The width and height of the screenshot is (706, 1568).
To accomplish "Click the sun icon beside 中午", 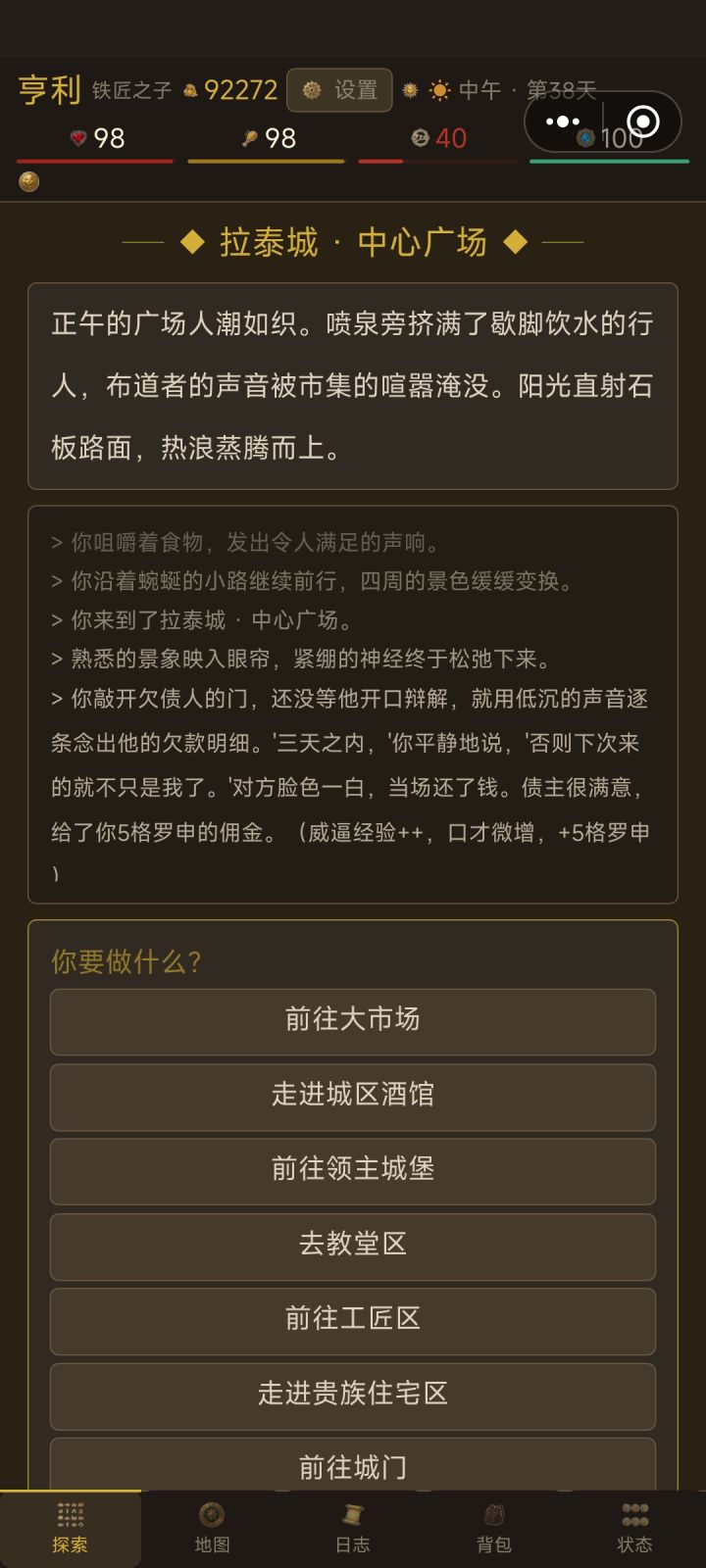I will 440,90.
